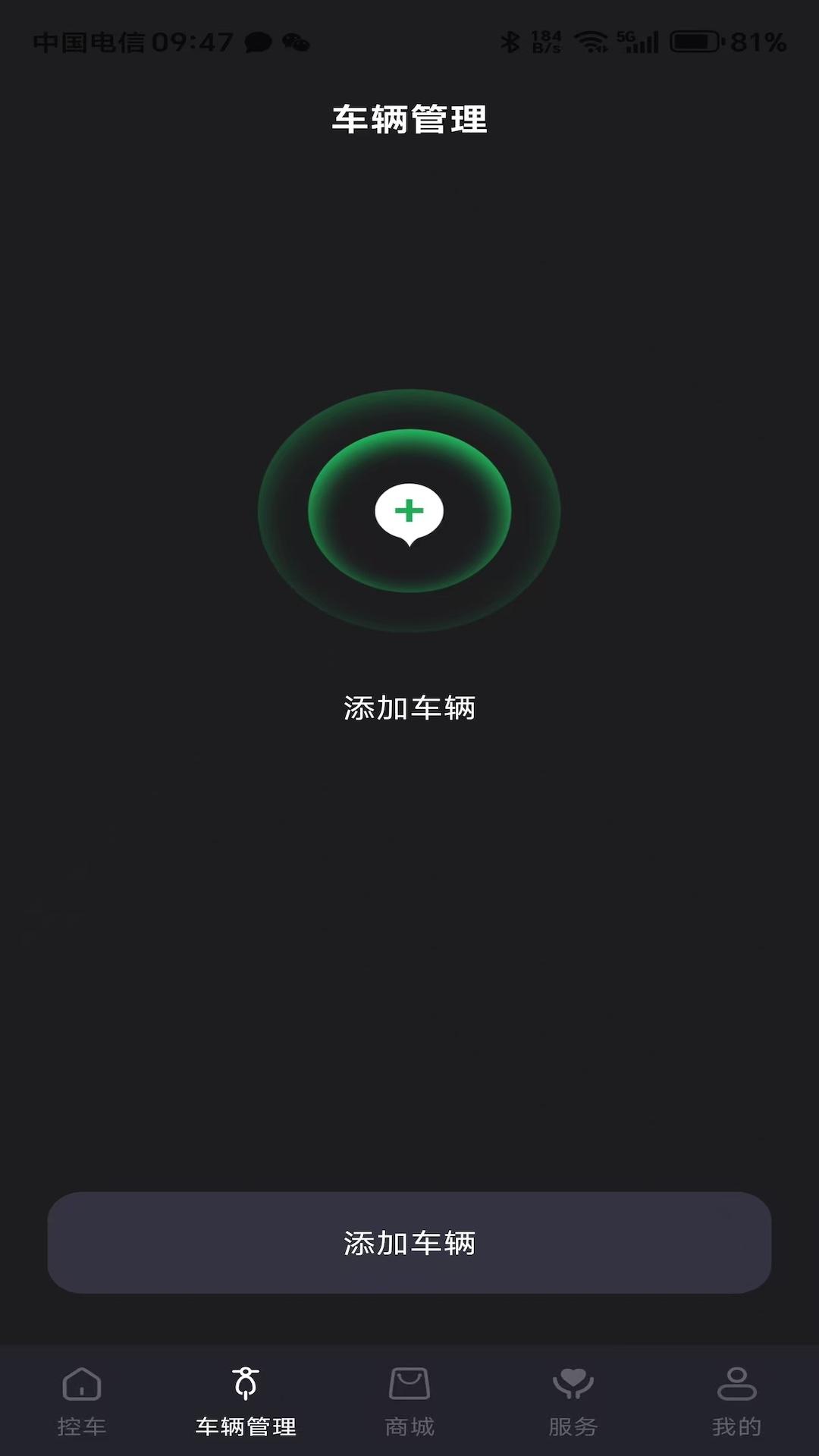Tap the battery indicator showing 81%
This screenshot has width=819, height=1456.
[692, 43]
